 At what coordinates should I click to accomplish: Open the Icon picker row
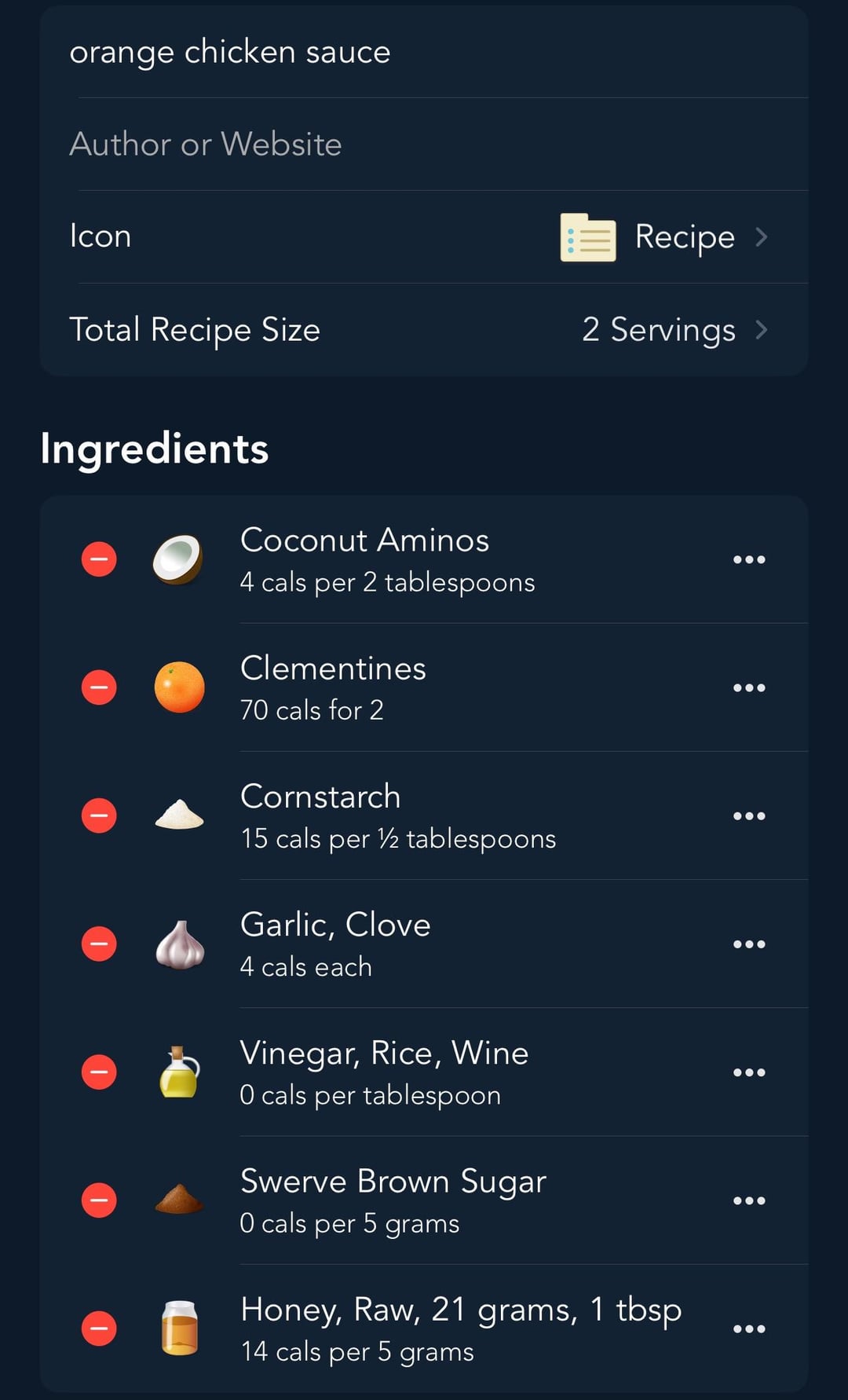(x=424, y=236)
